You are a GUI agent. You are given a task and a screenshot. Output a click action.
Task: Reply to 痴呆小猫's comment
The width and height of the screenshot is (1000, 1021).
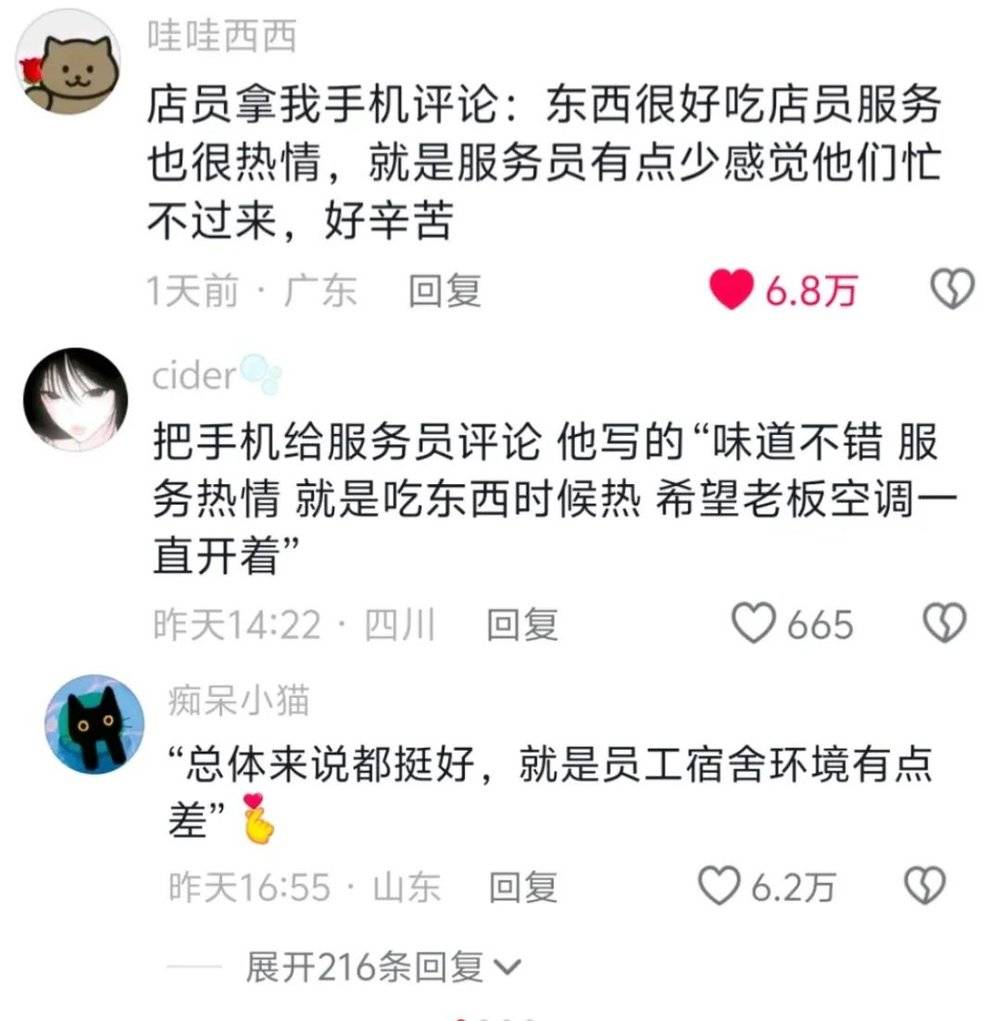pyautogui.click(x=522, y=887)
